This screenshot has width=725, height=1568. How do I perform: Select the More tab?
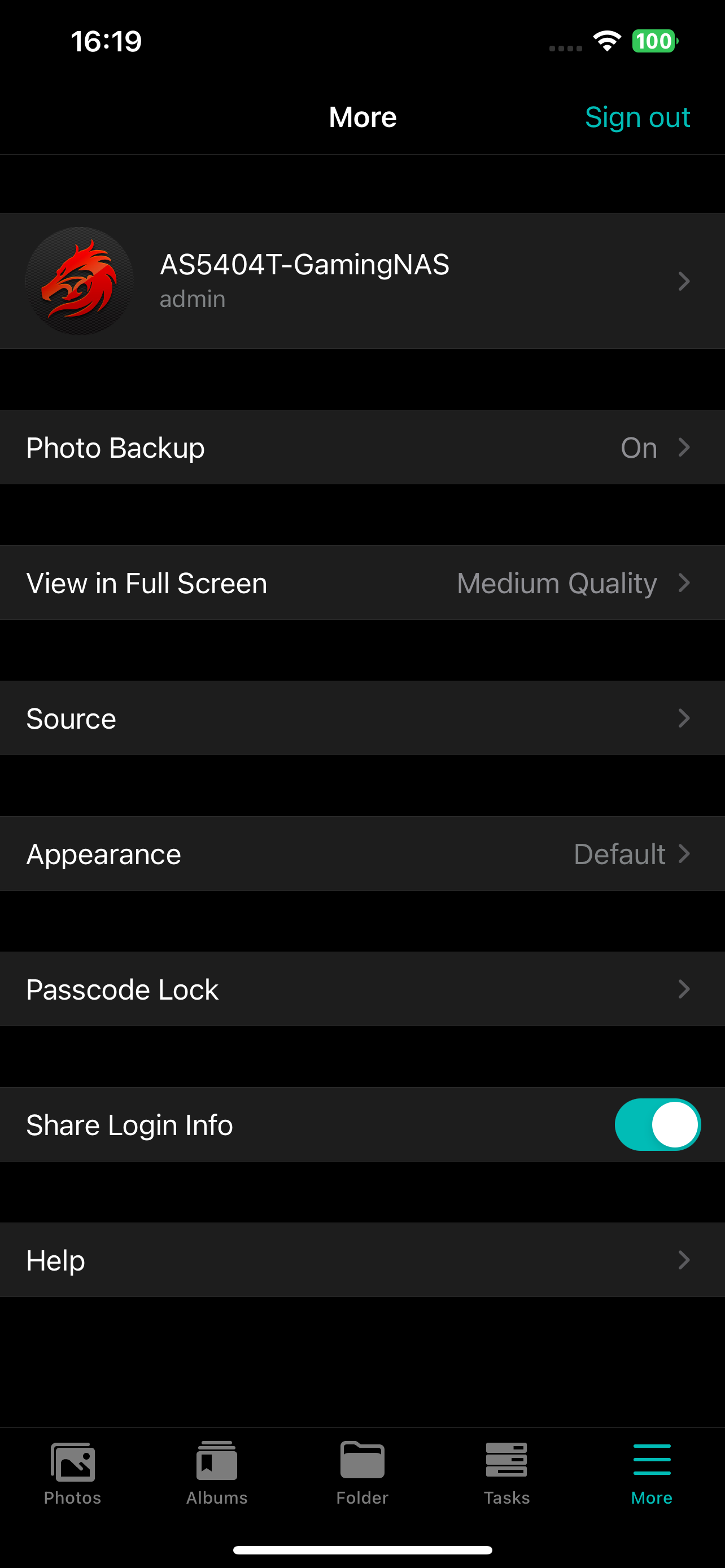point(652,1473)
